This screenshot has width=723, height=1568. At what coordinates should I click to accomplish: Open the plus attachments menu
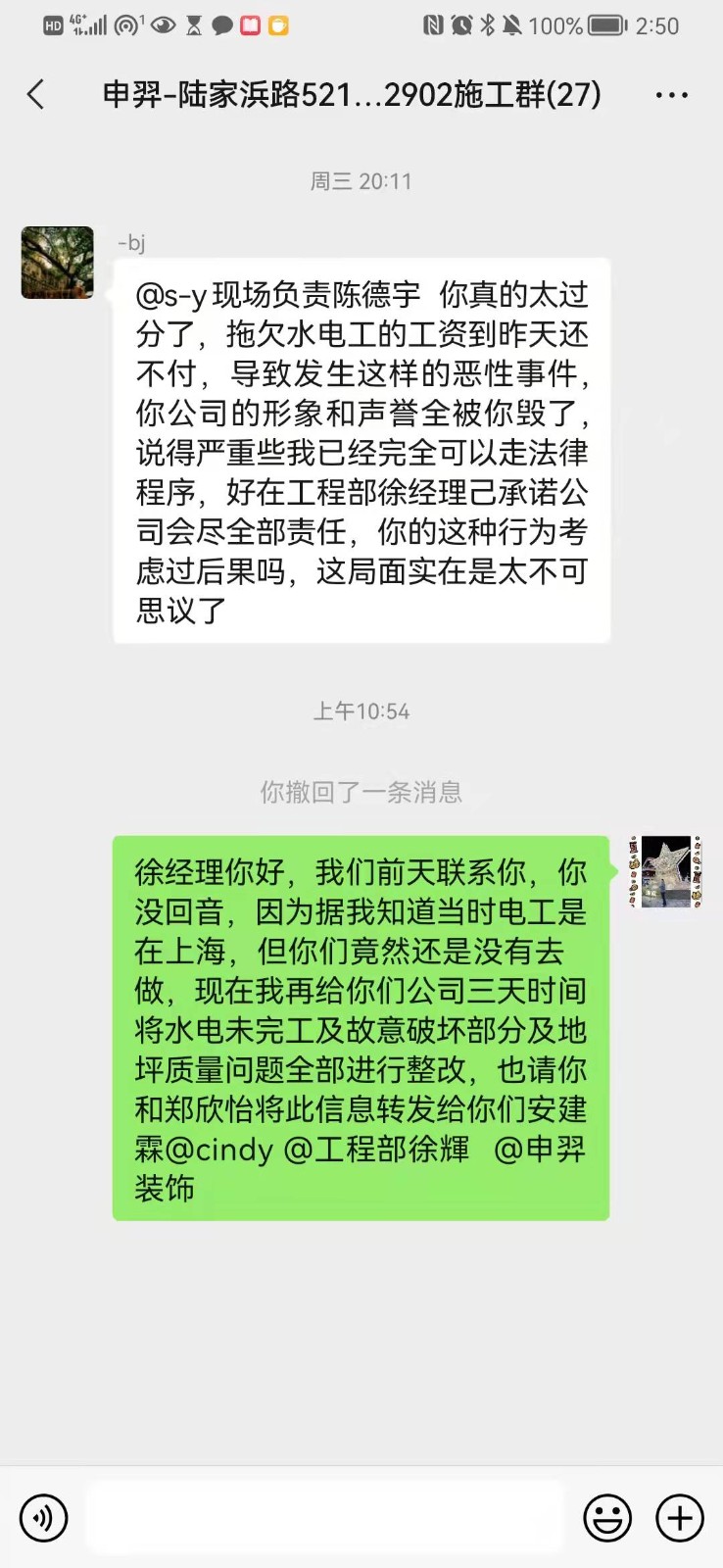pyautogui.click(x=680, y=1518)
